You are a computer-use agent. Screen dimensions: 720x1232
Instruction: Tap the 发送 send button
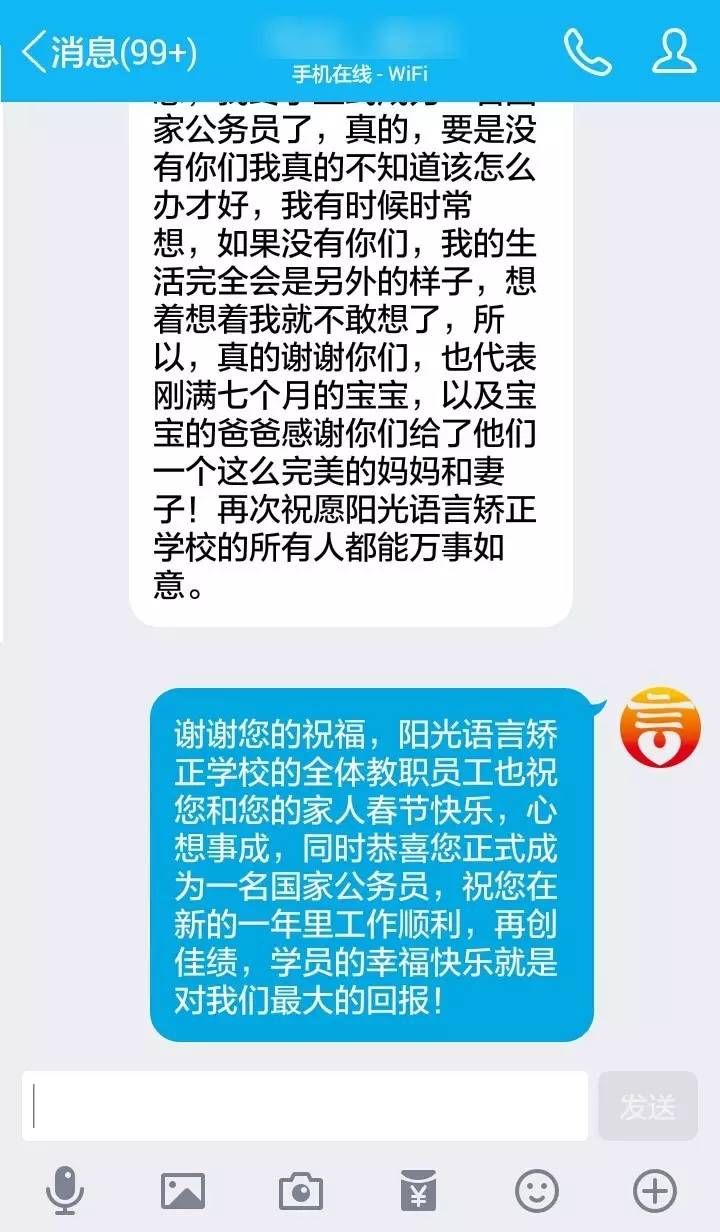click(x=648, y=1106)
